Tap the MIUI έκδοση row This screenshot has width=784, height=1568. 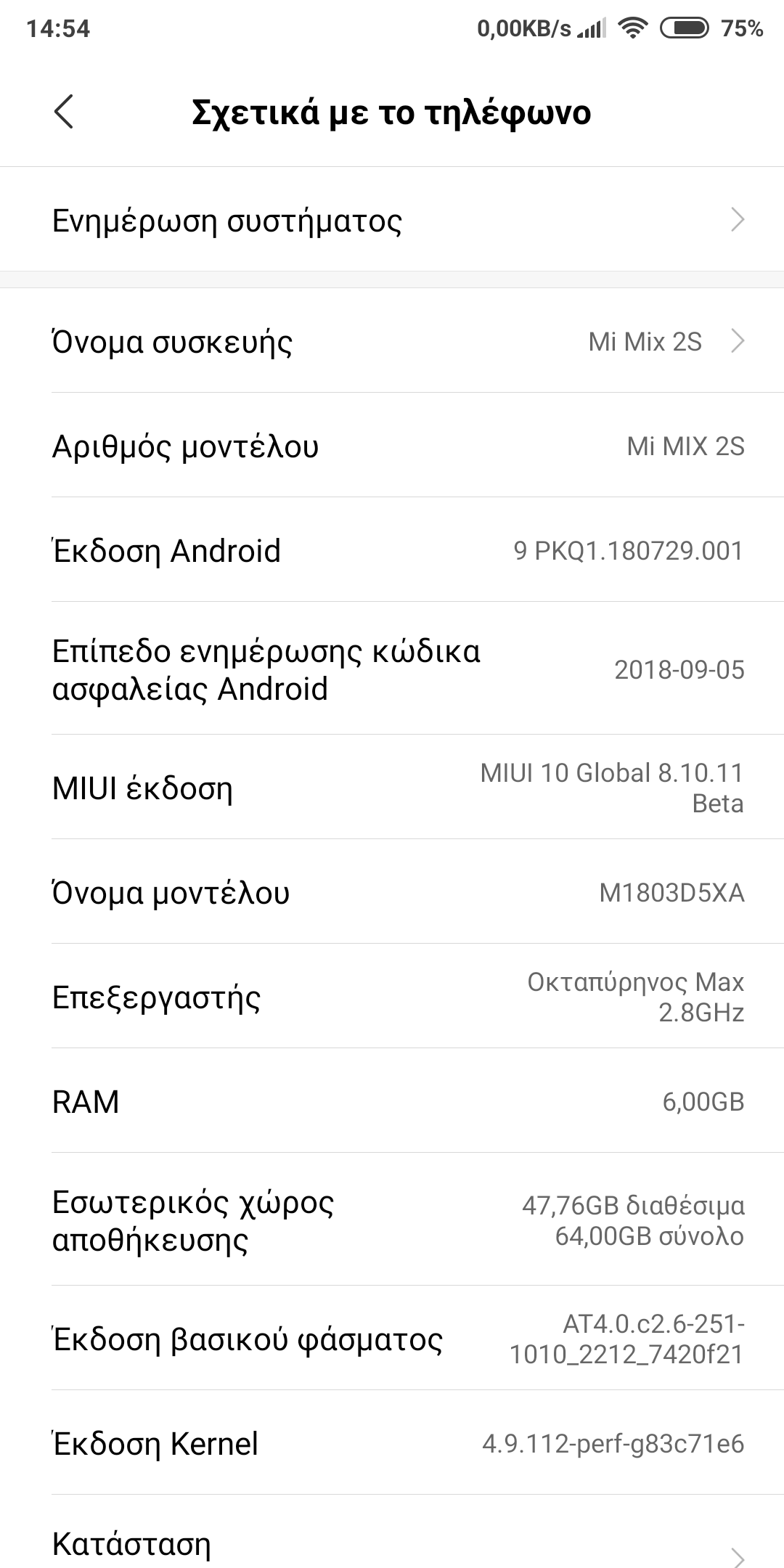pos(392,788)
